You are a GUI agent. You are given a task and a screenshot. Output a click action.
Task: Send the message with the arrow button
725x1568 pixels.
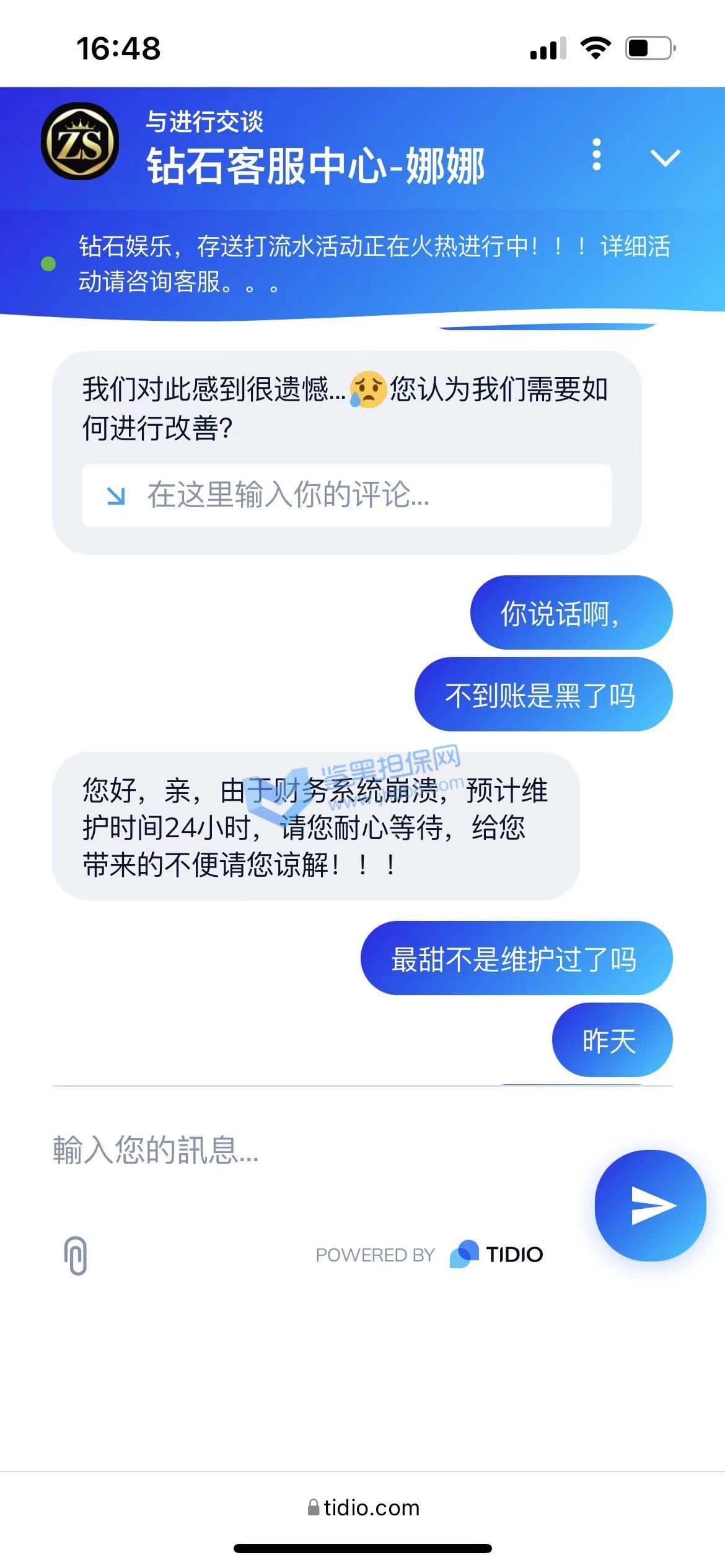651,1205
